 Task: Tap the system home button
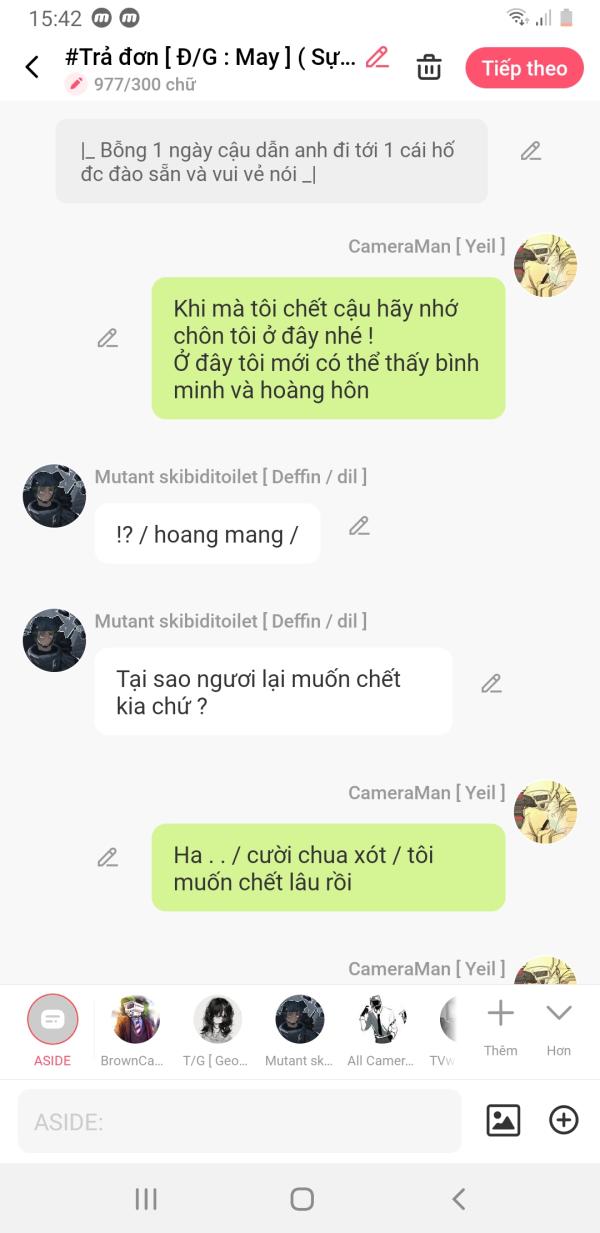(x=301, y=1199)
